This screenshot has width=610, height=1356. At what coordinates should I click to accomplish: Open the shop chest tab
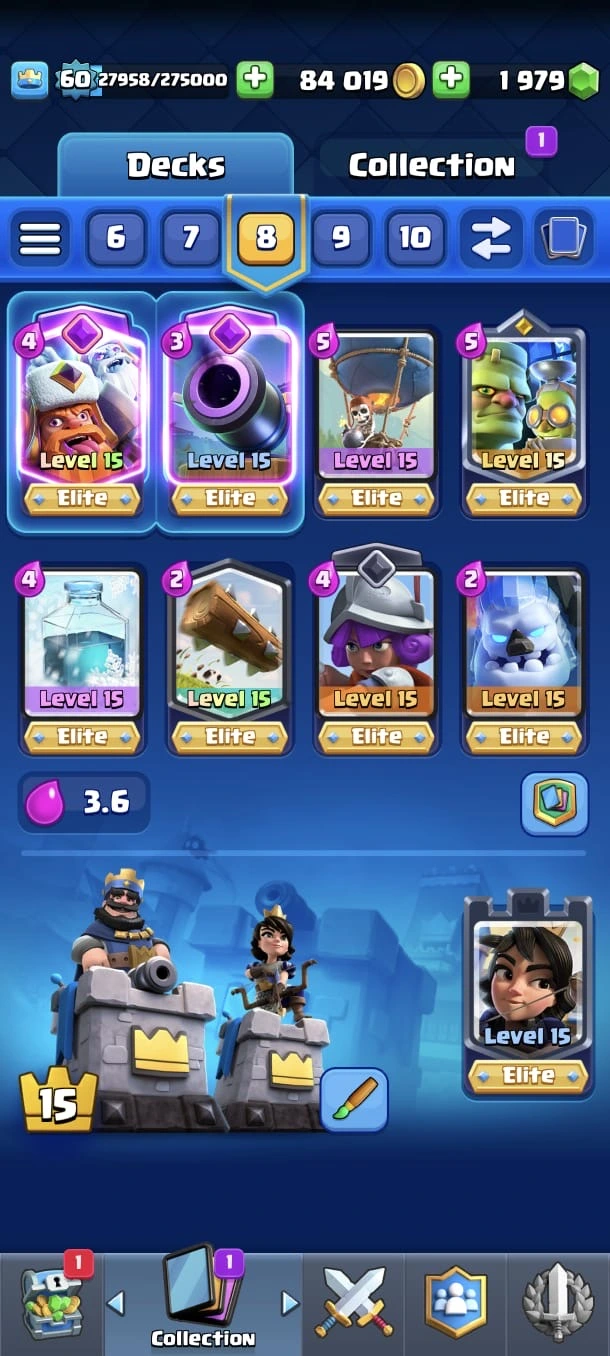tap(52, 1301)
